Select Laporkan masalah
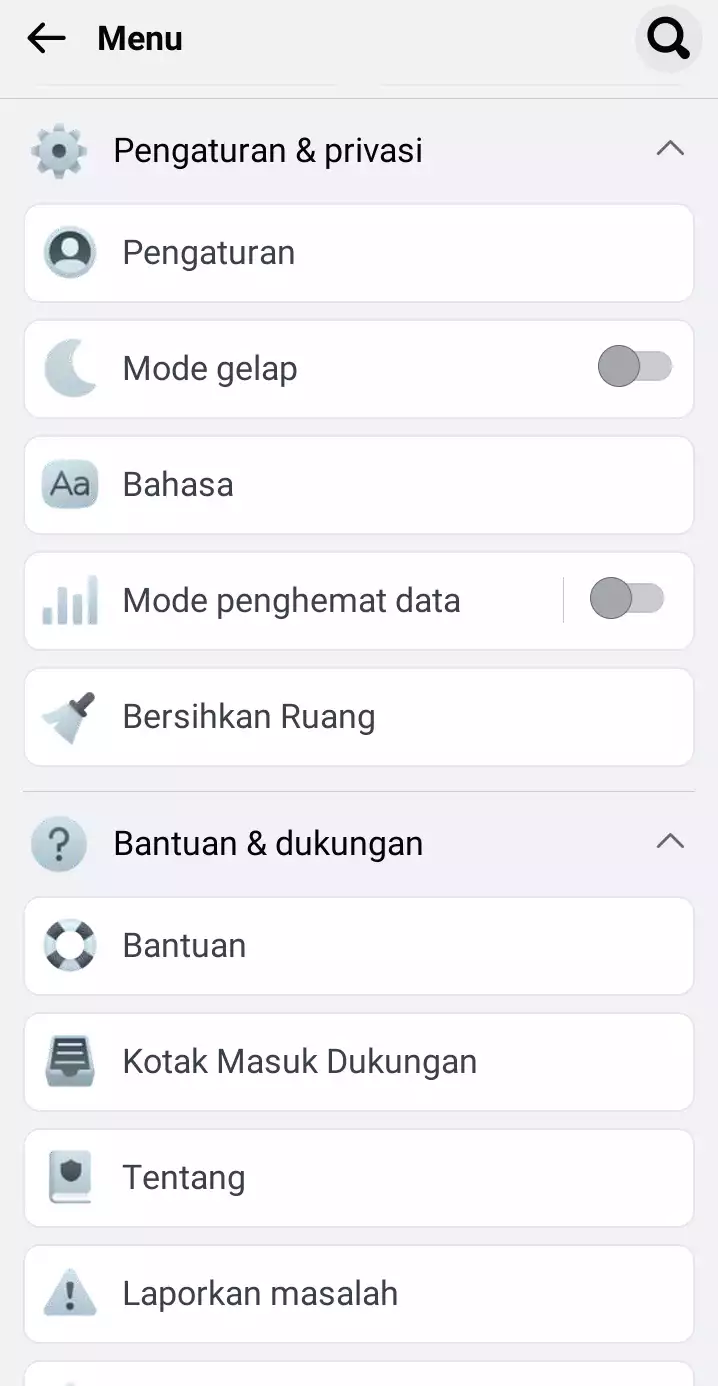The width and height of the screenshot is (718, 1386). 359,1294
